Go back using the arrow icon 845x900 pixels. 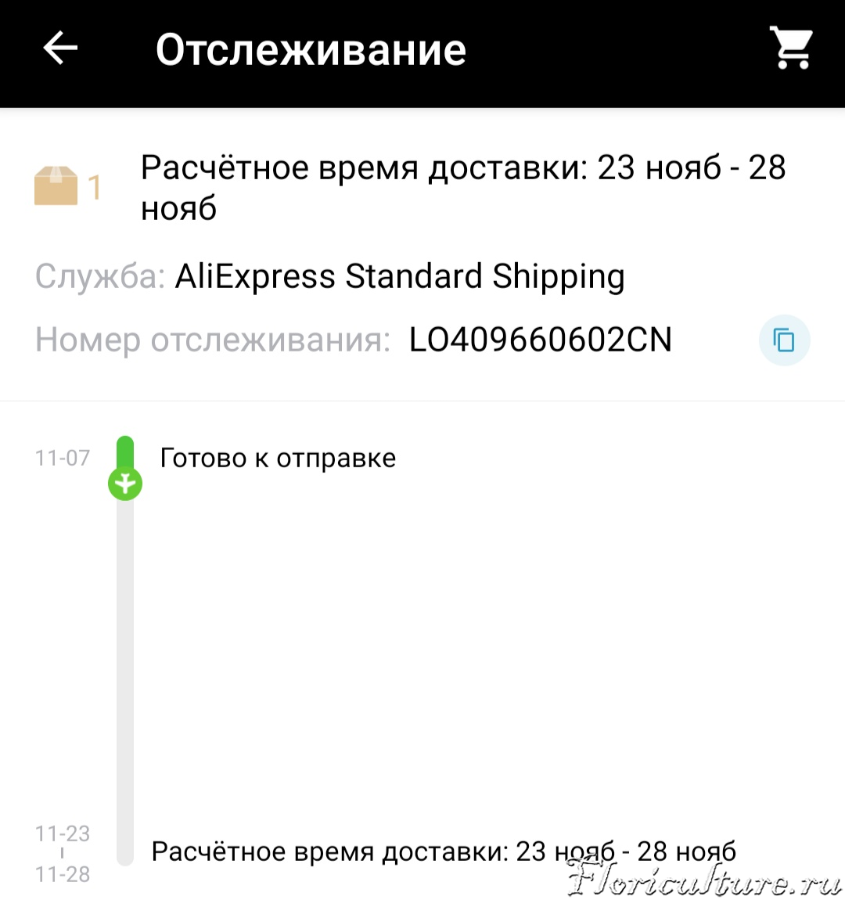60,49
